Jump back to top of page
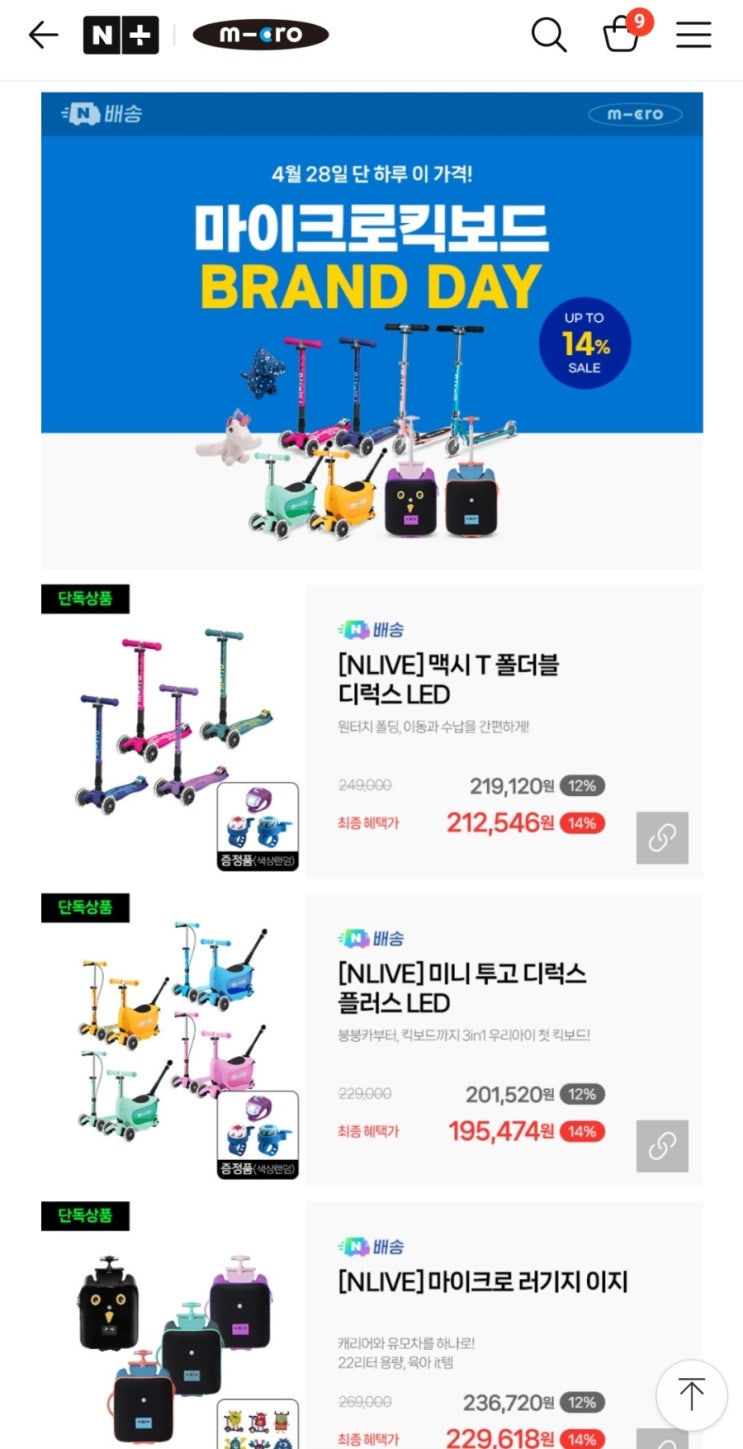The width and height of the screenshot is (743, 1449). [x=691, y=1395]
